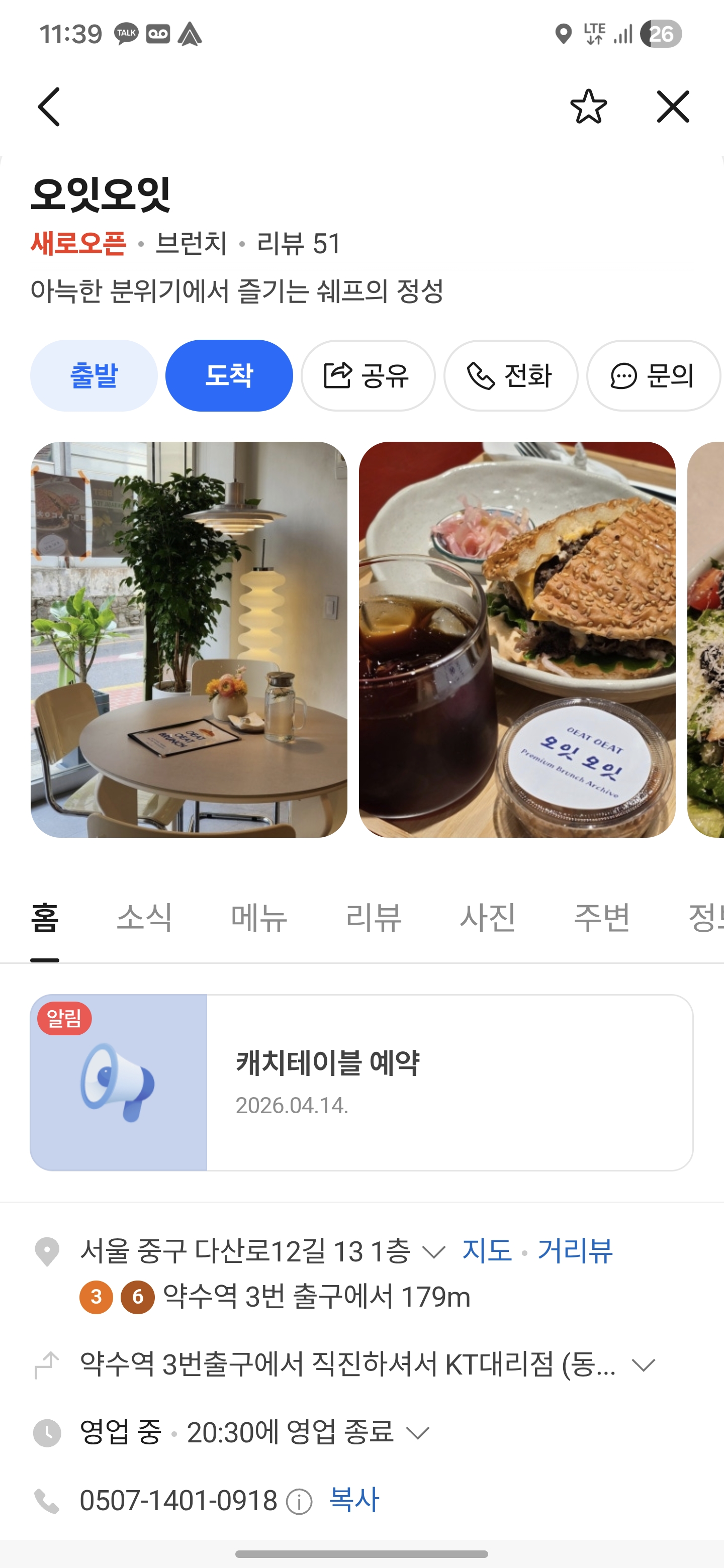Viewport: 724px width, 1568px height.
Task: Send an inquiry via 문의 button
Action: (x=653, y=375)
